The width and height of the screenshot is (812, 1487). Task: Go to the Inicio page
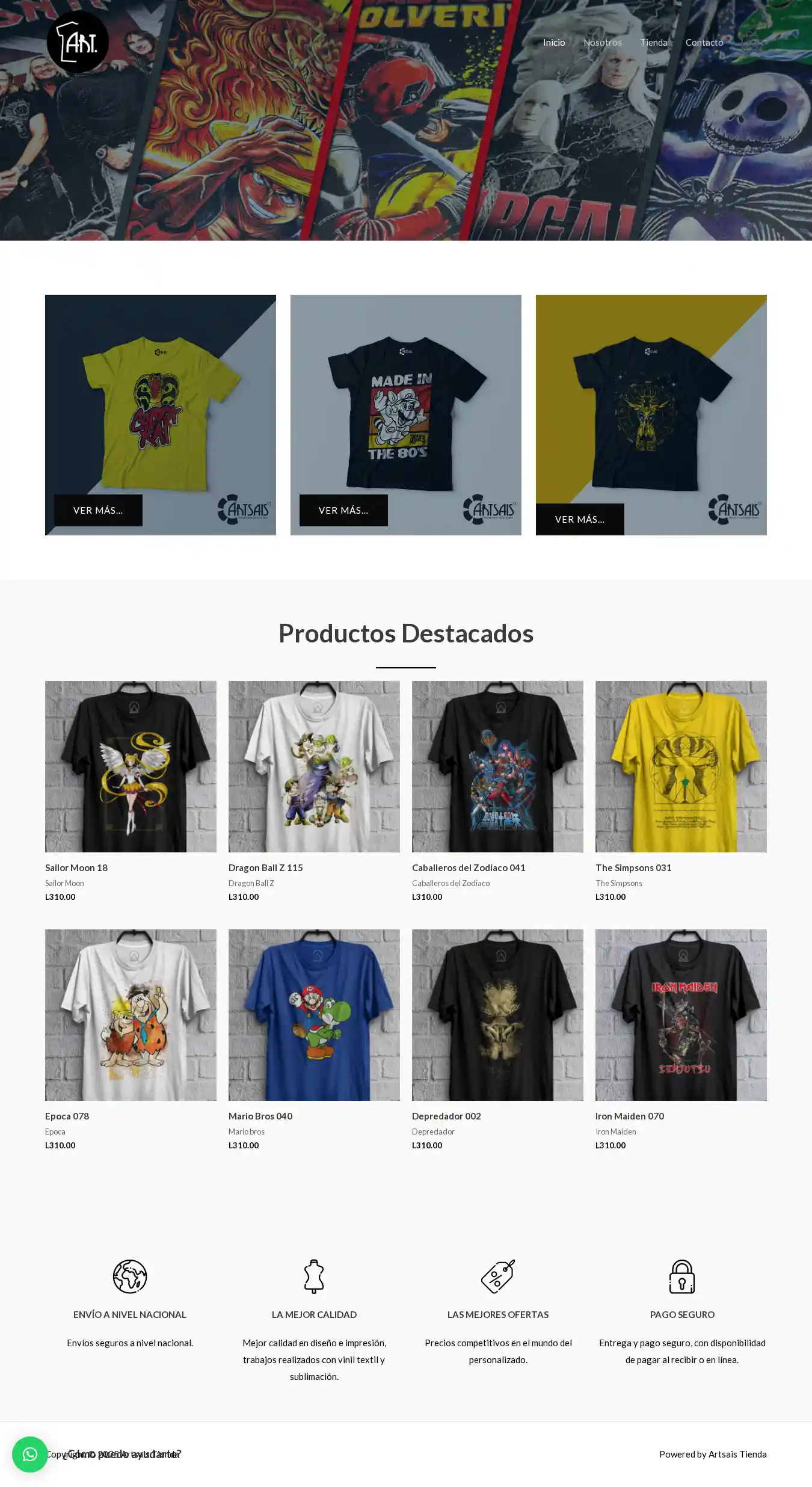tap(554, 42)
